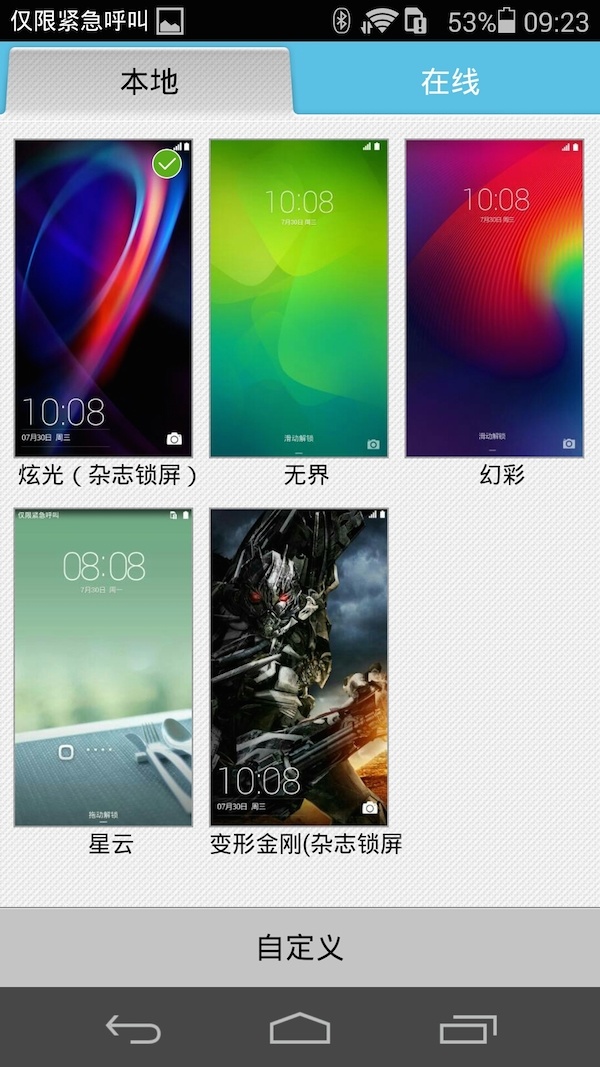The width and height of the screenshot is (600, 1067).
Task: Tap the 自定义 button
Action: tap(300, 947)
